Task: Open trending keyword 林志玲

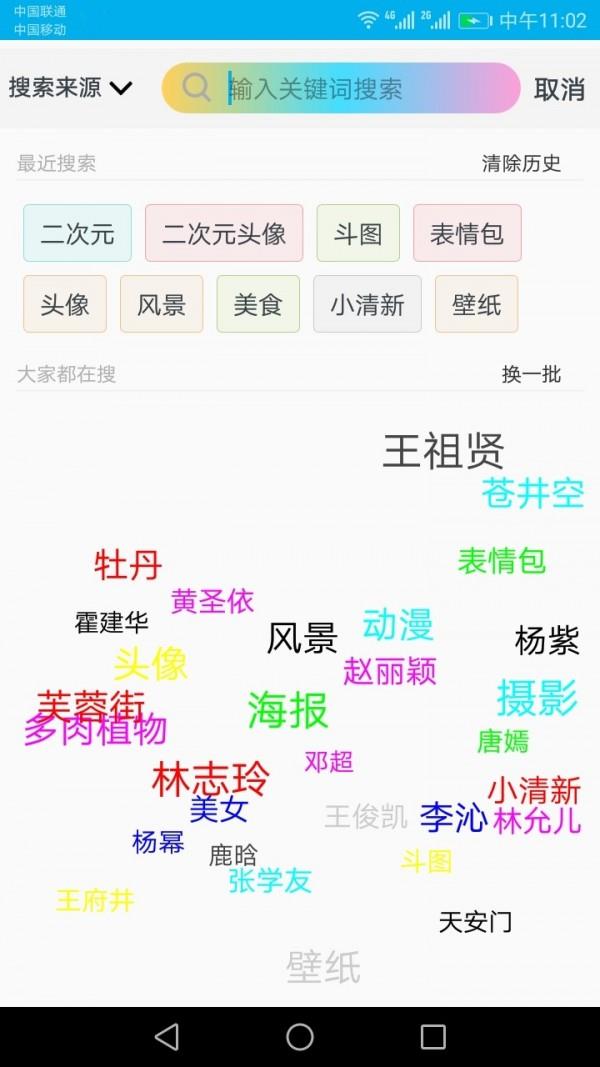Action: (211, 779)
